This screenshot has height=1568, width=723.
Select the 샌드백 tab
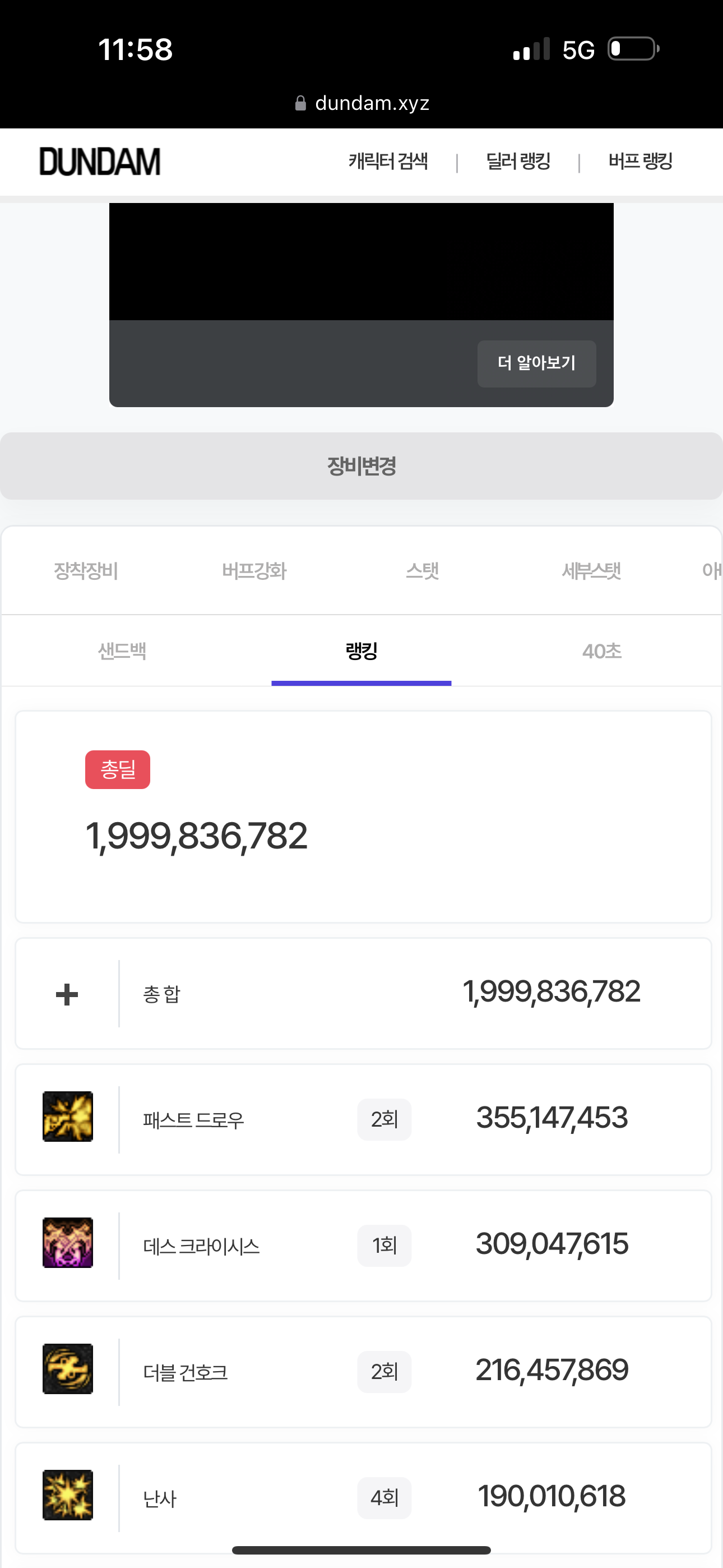click(x=122, y=651)
